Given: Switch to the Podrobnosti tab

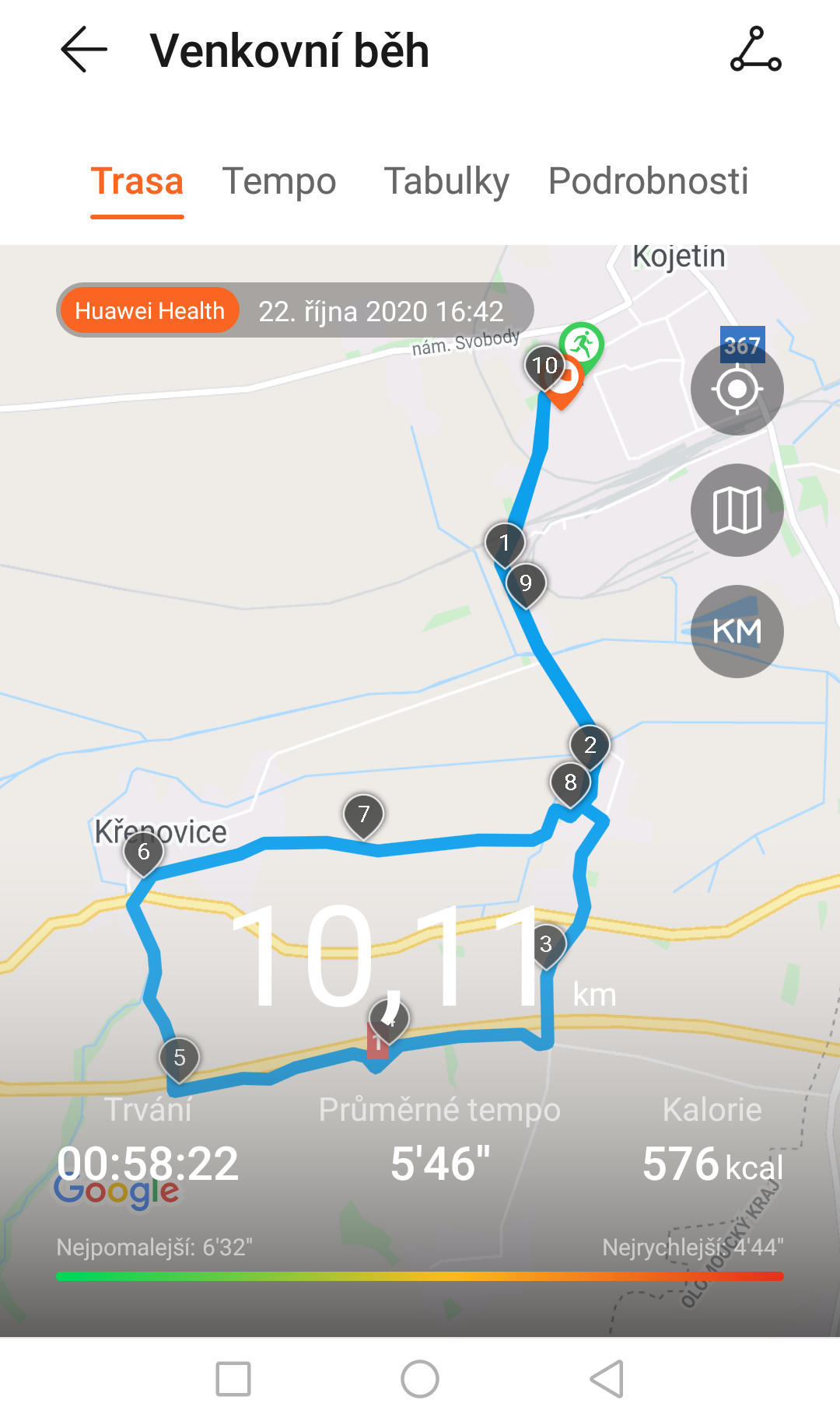Looking at the screenshot, I should coord(648,181).
